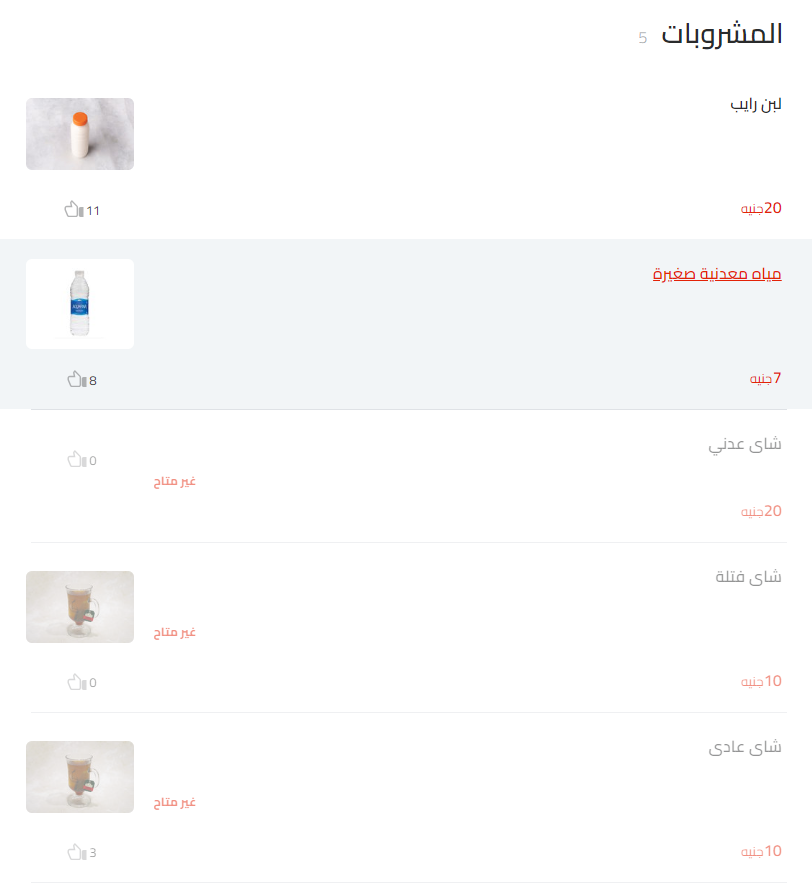Viewport: 812px width, 887px height.
Task: Click the غير متاج label on شاى عدني
Action: point(175,481)
